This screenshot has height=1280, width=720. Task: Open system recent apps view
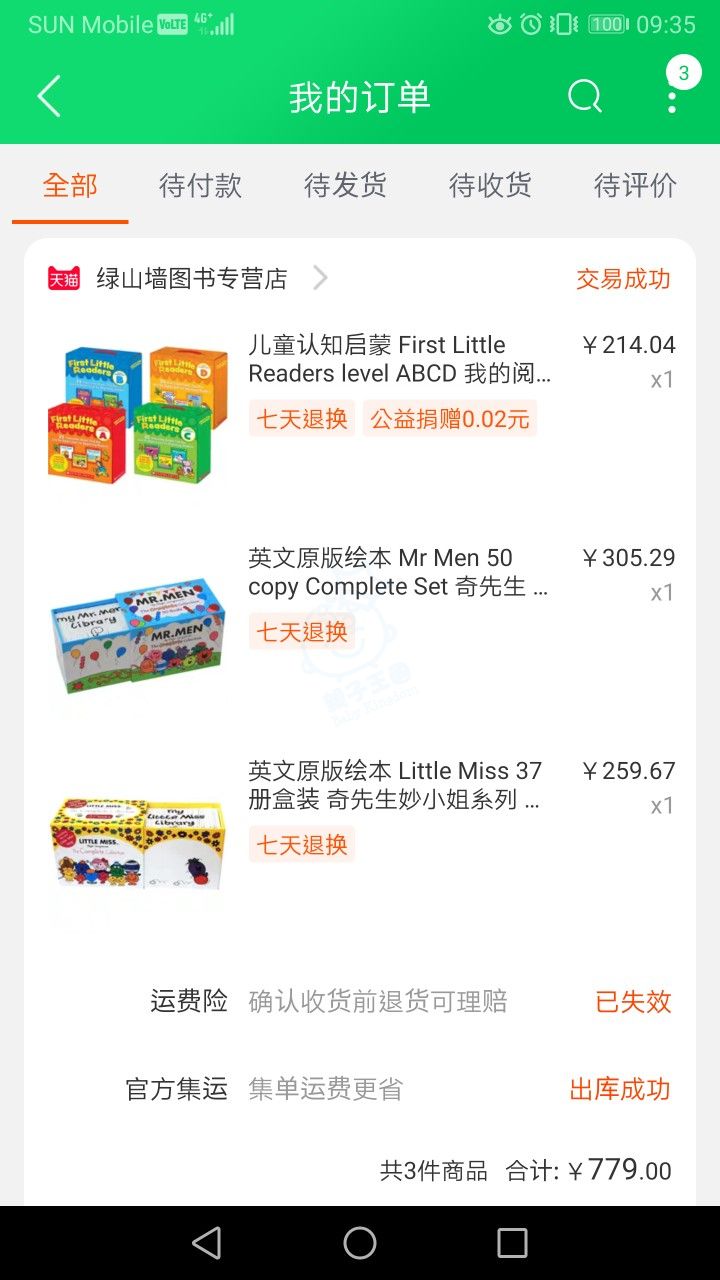point(512,1243)
